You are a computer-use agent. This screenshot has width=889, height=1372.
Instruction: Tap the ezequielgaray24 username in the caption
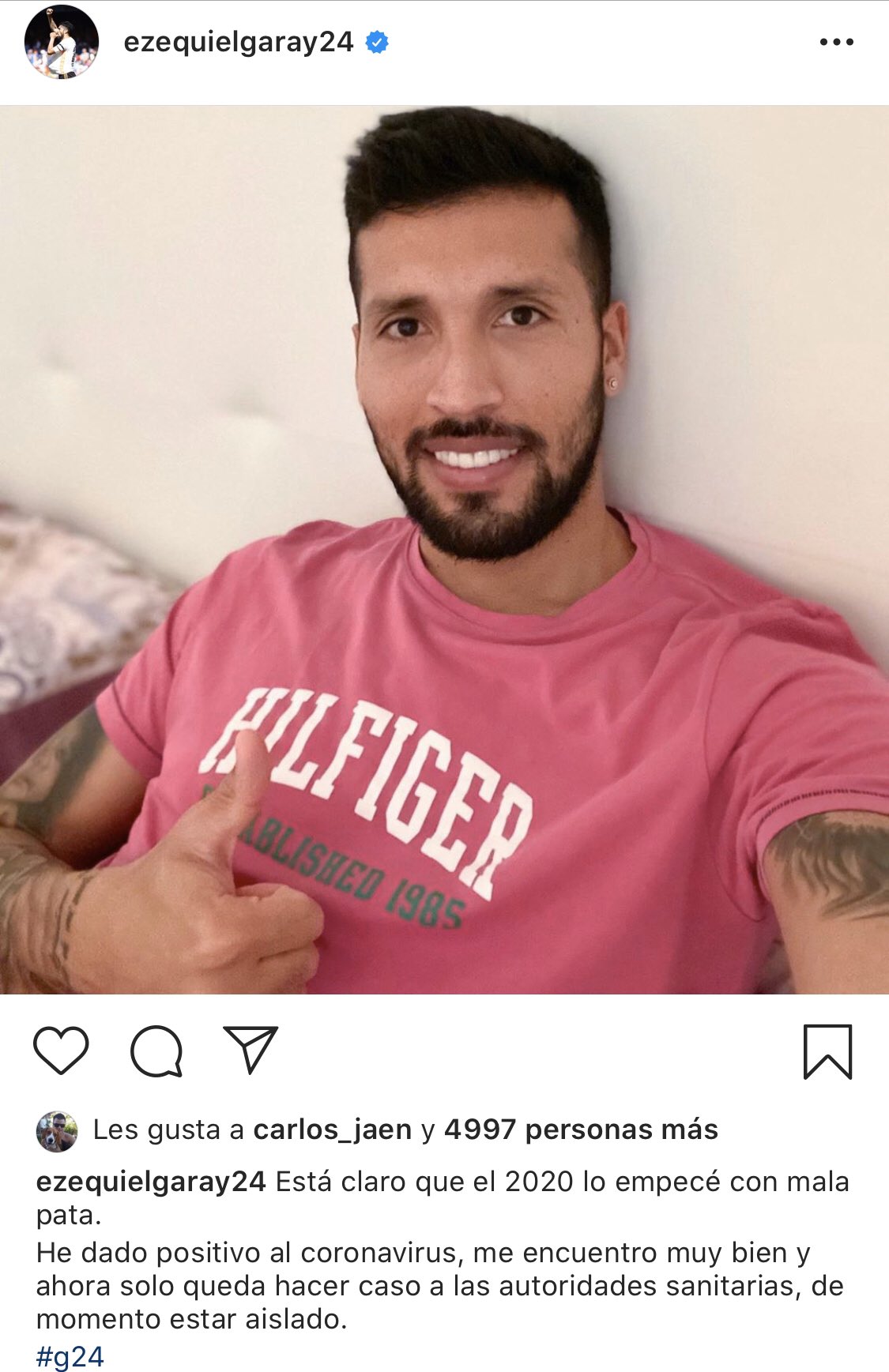click(151, 1182)
